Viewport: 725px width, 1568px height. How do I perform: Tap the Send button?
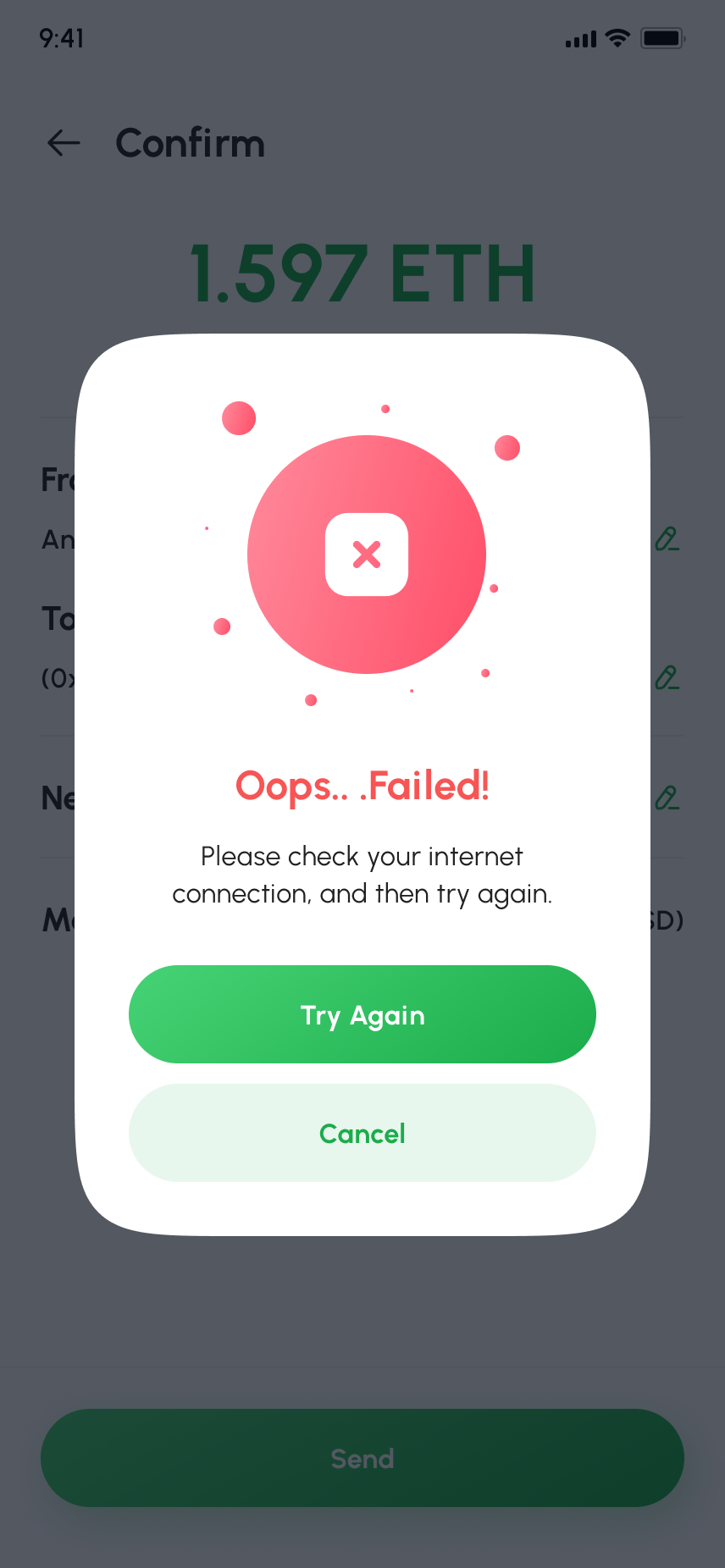click(x=362, y=1458)
